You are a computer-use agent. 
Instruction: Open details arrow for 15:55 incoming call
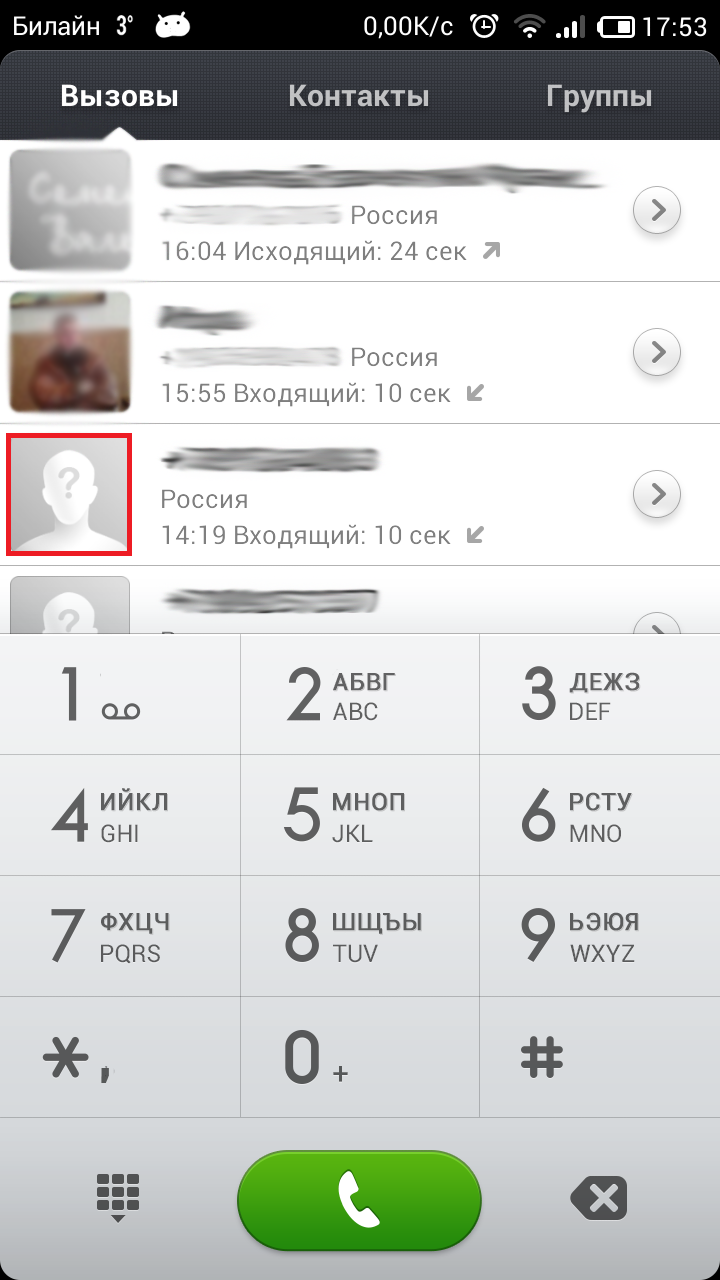point(658,352)
